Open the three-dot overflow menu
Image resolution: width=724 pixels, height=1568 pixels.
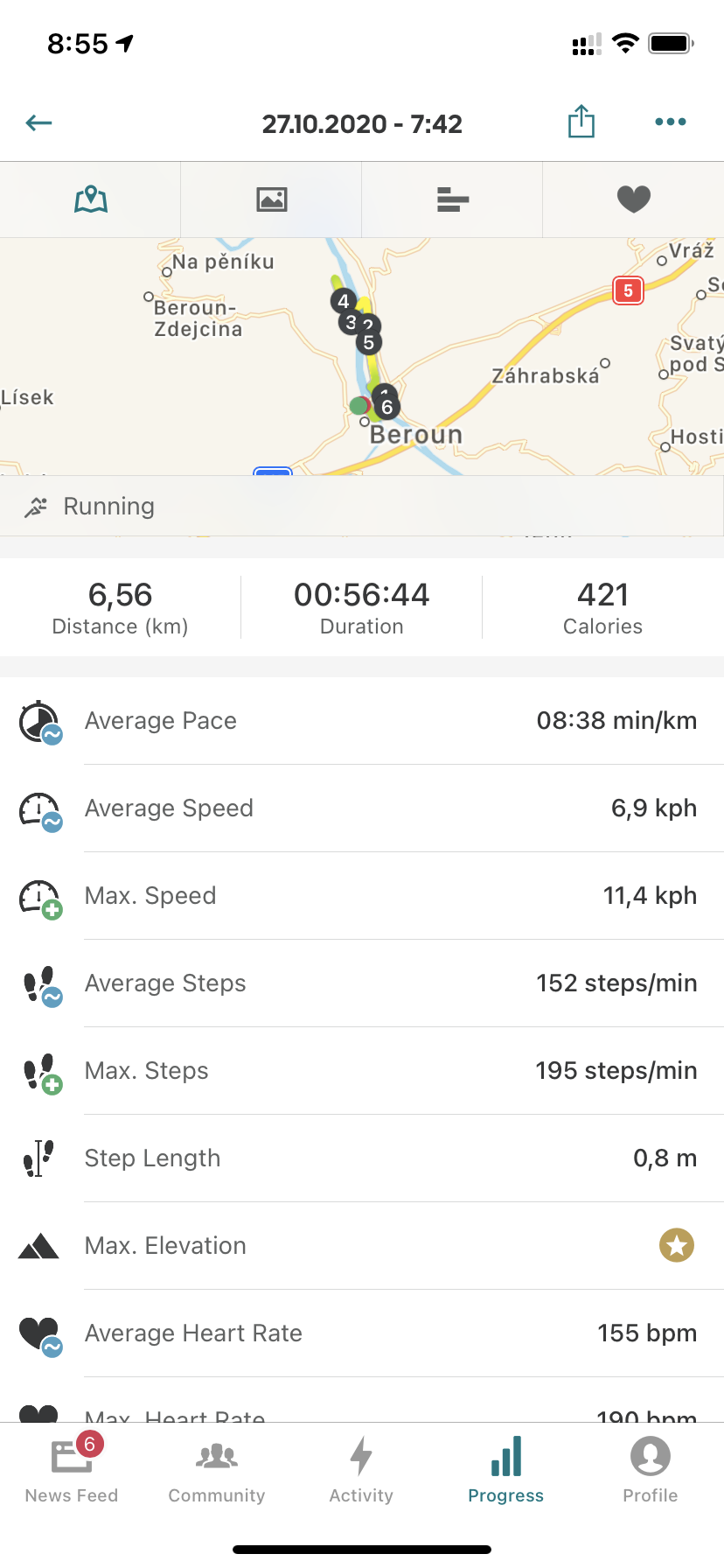pos(671,122)
